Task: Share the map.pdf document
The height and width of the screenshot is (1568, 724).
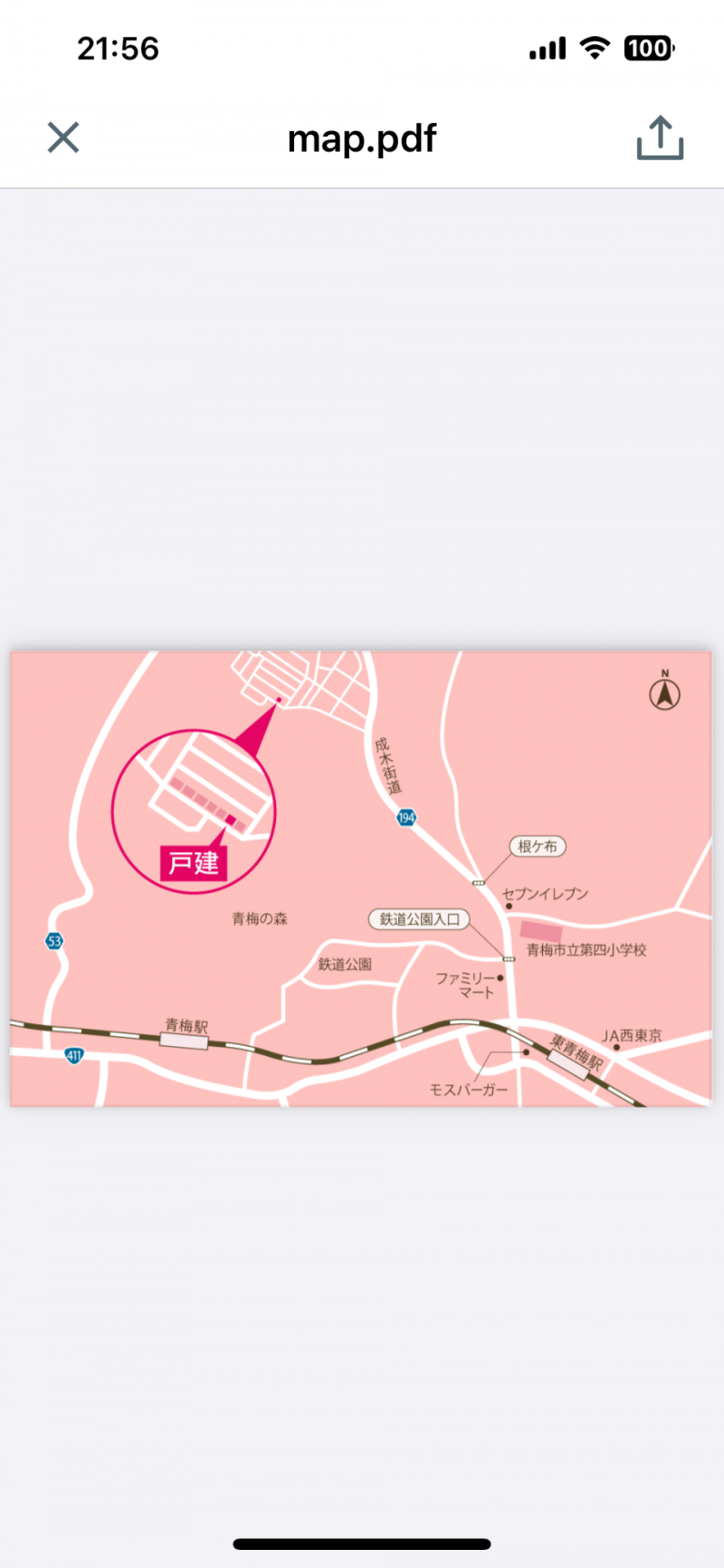Action: coord(660,138)
